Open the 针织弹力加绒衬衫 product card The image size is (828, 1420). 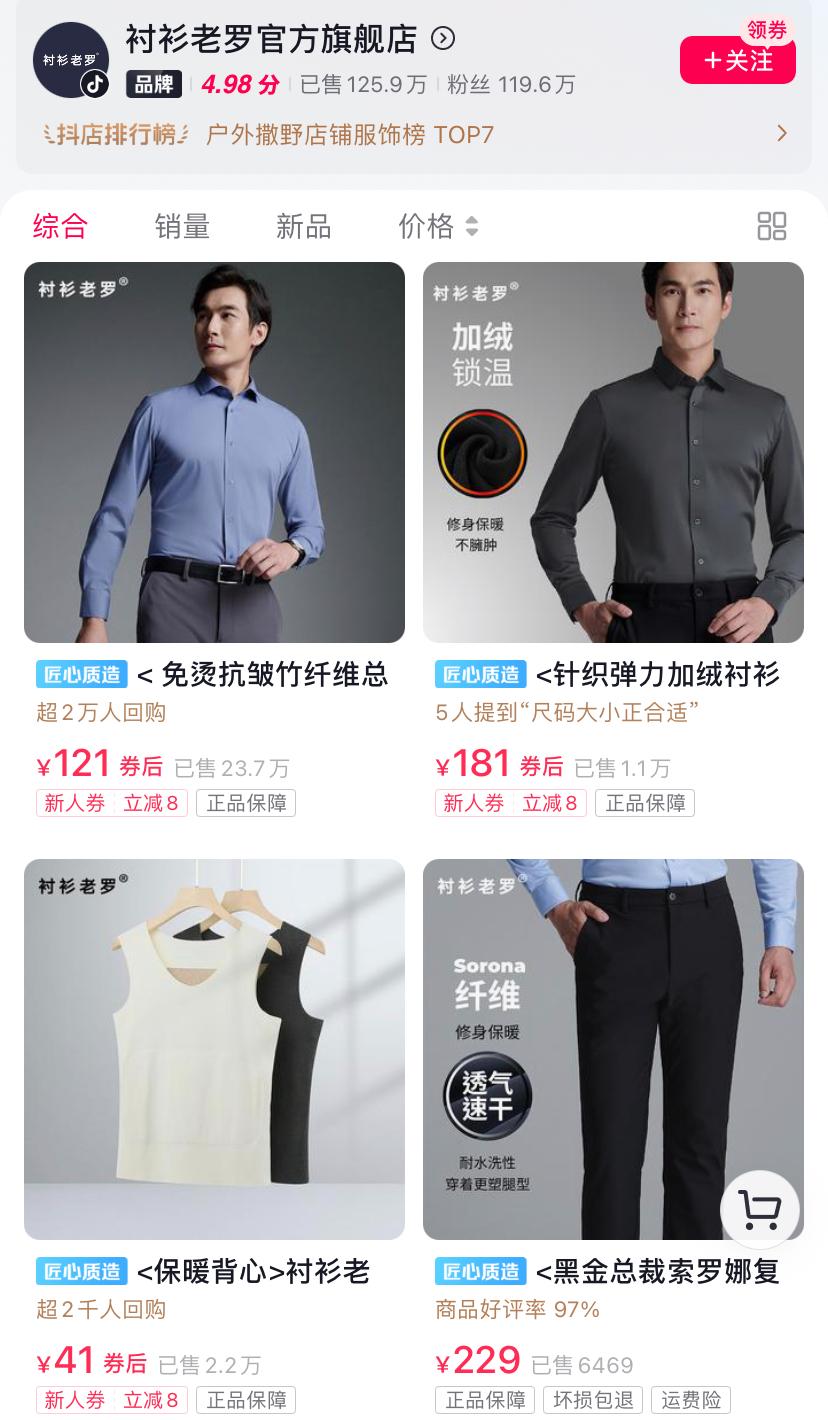coord(613,452)
